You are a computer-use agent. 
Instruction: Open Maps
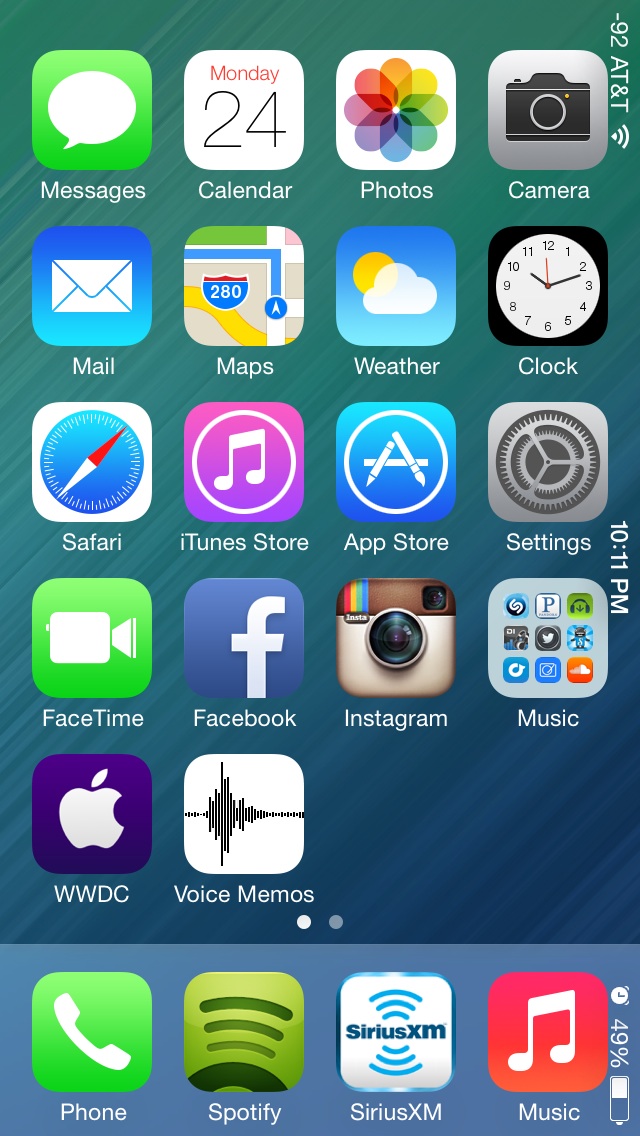point(244,286)
